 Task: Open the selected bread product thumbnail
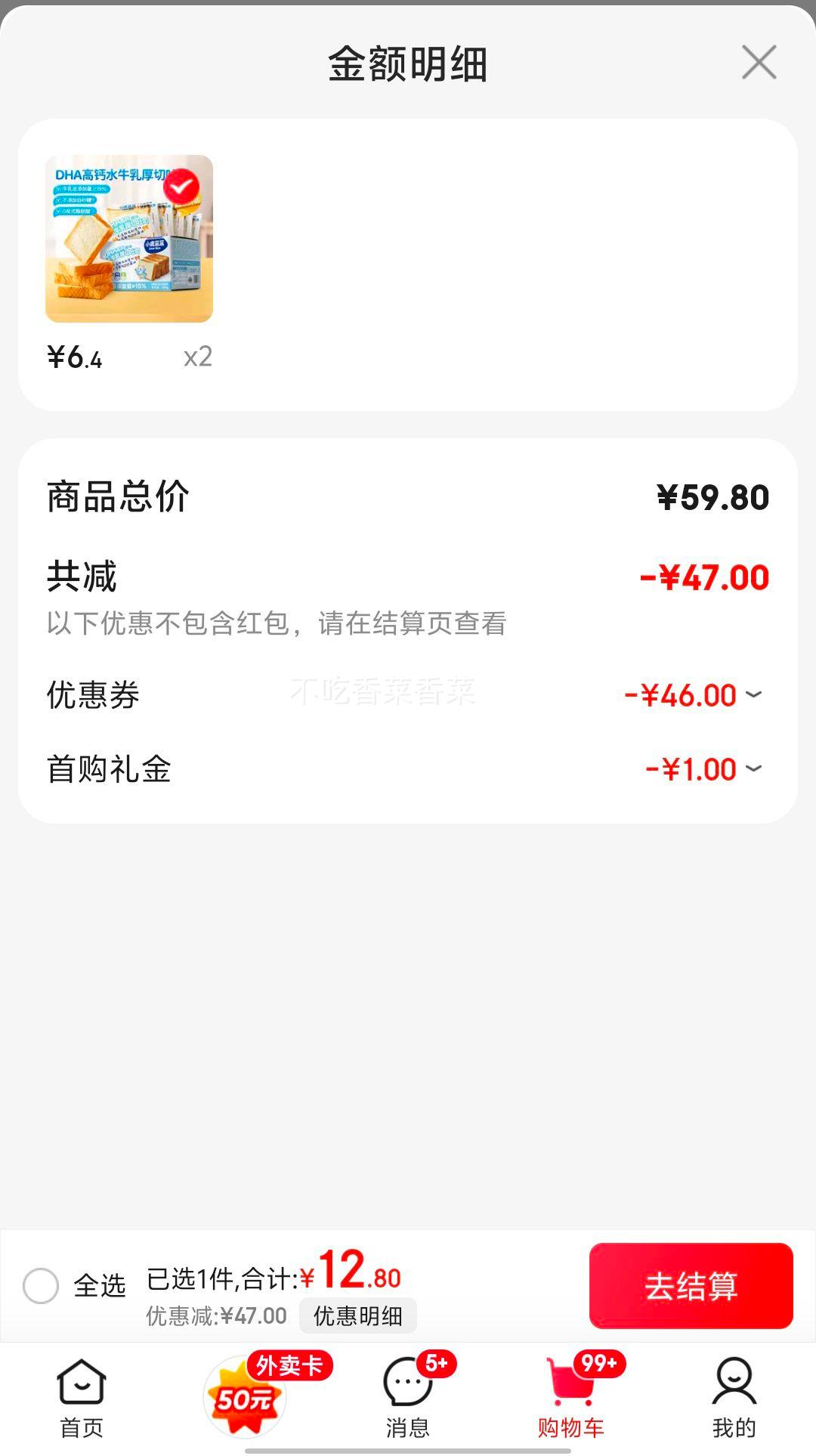tap(129, 239)
